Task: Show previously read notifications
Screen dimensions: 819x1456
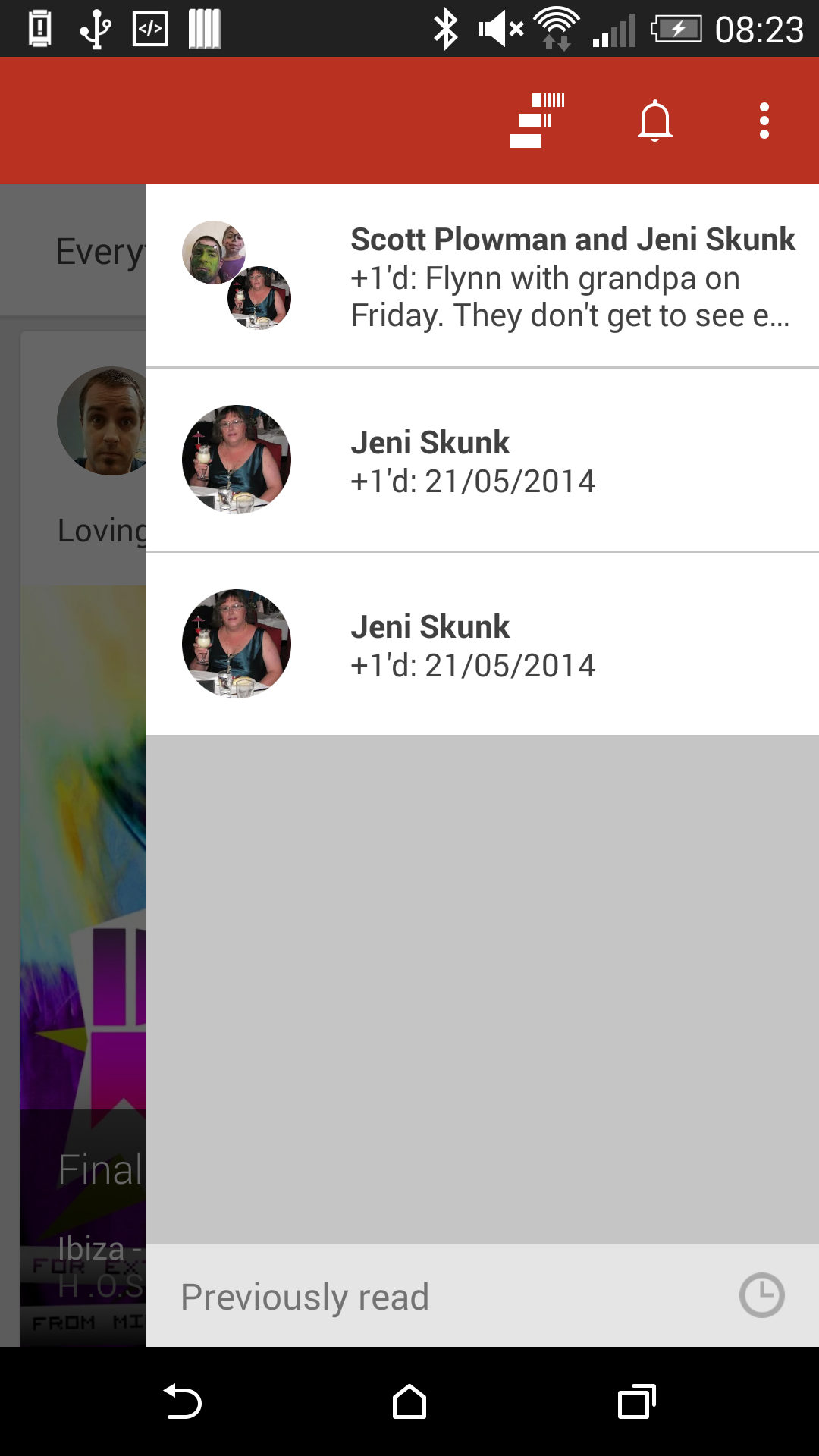Action: coord(482,1296)
